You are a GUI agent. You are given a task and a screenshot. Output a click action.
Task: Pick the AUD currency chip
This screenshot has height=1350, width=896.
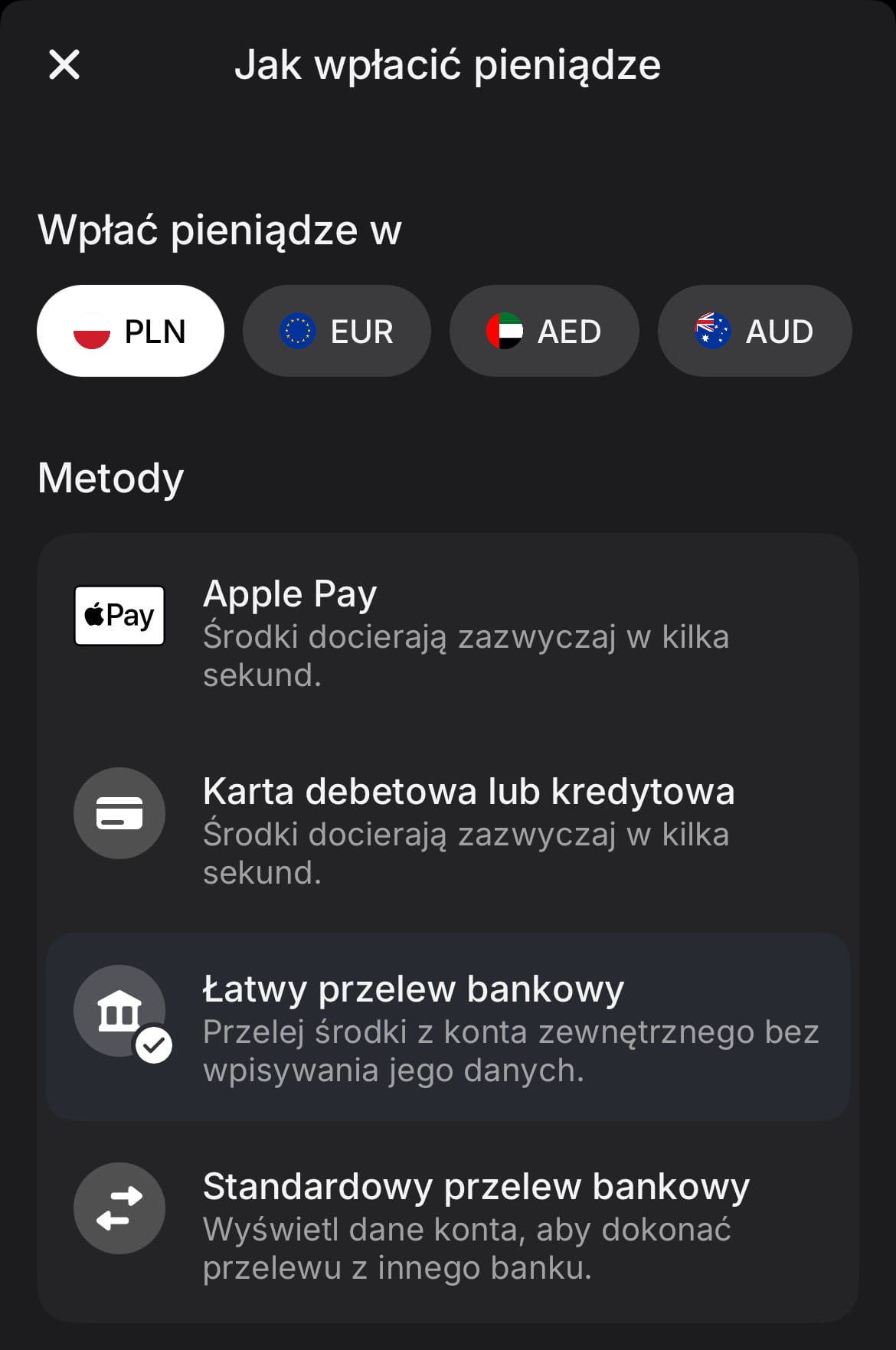754,331
